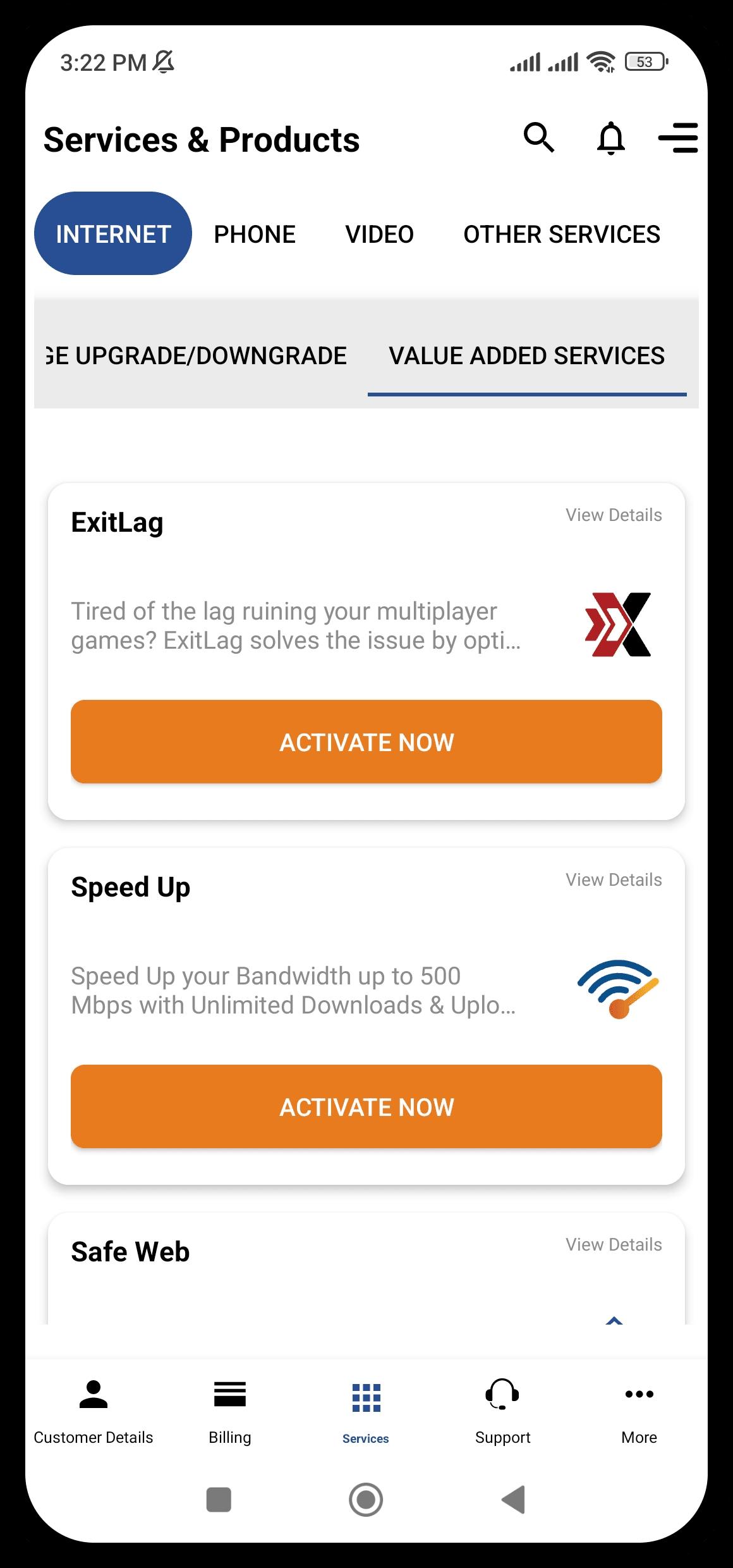This screenshot has width=733, height=1568.
Task: Open the search icon
Action: [539, 138]
